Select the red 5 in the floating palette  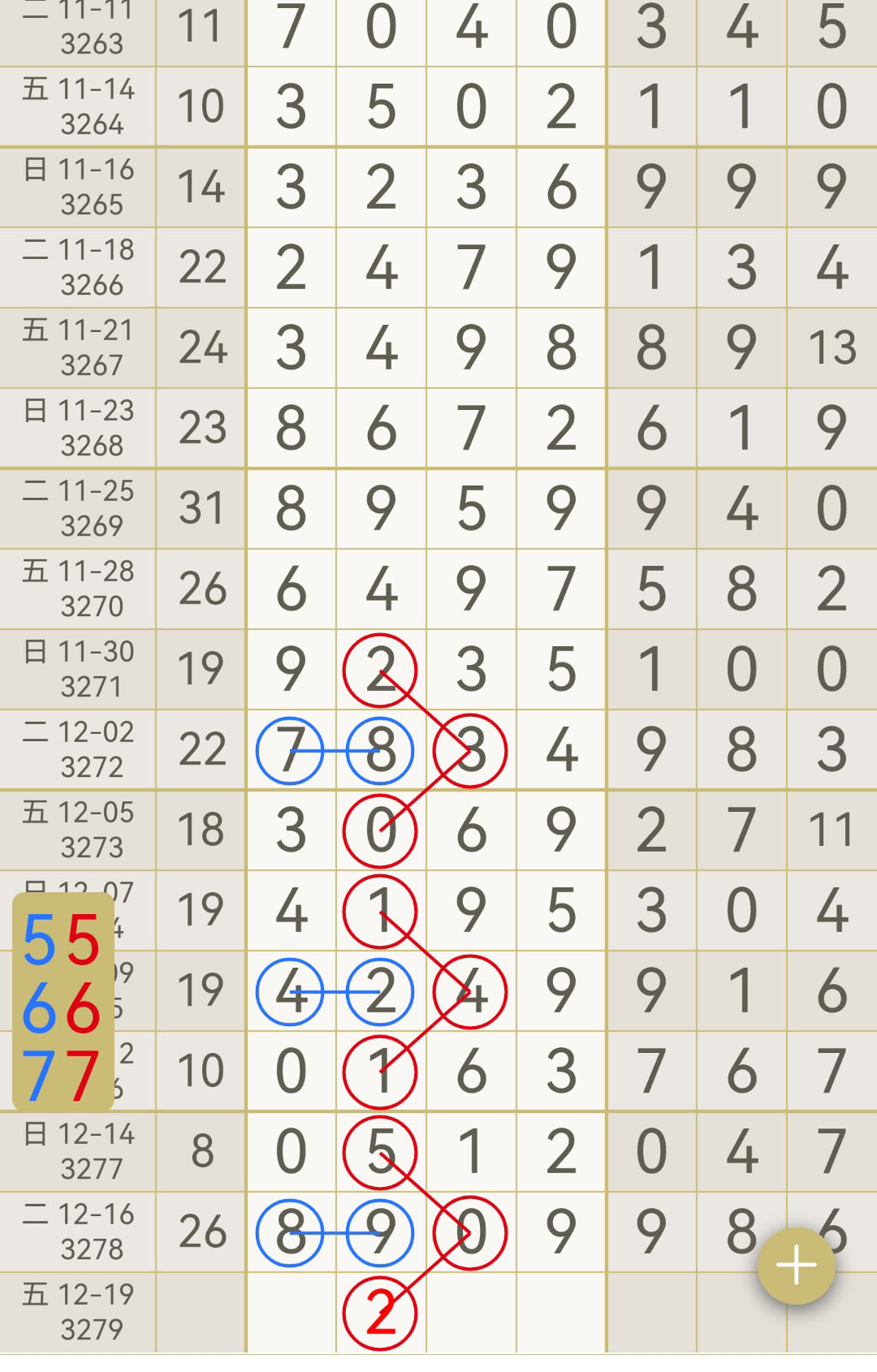pos(83,941)
